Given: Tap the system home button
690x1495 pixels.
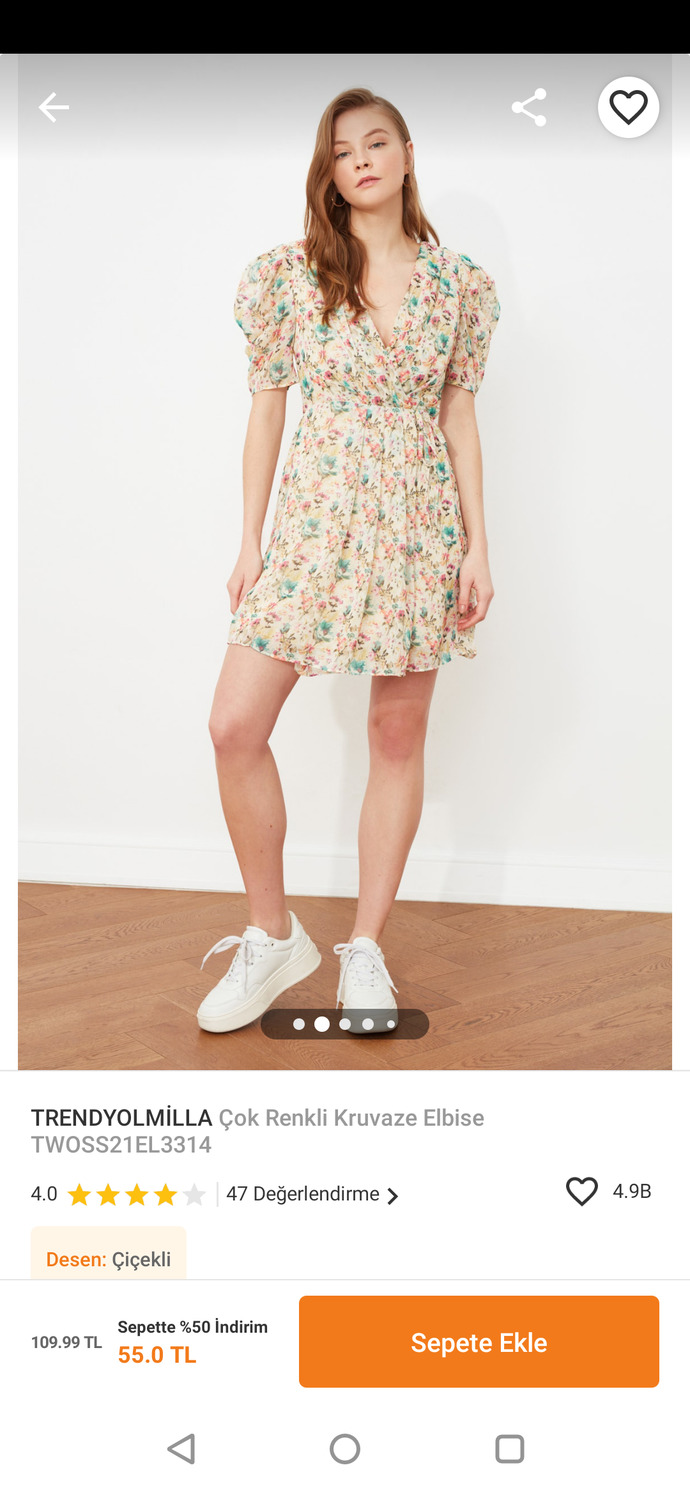Looking at the screenshot, I should pos(345,1449).
